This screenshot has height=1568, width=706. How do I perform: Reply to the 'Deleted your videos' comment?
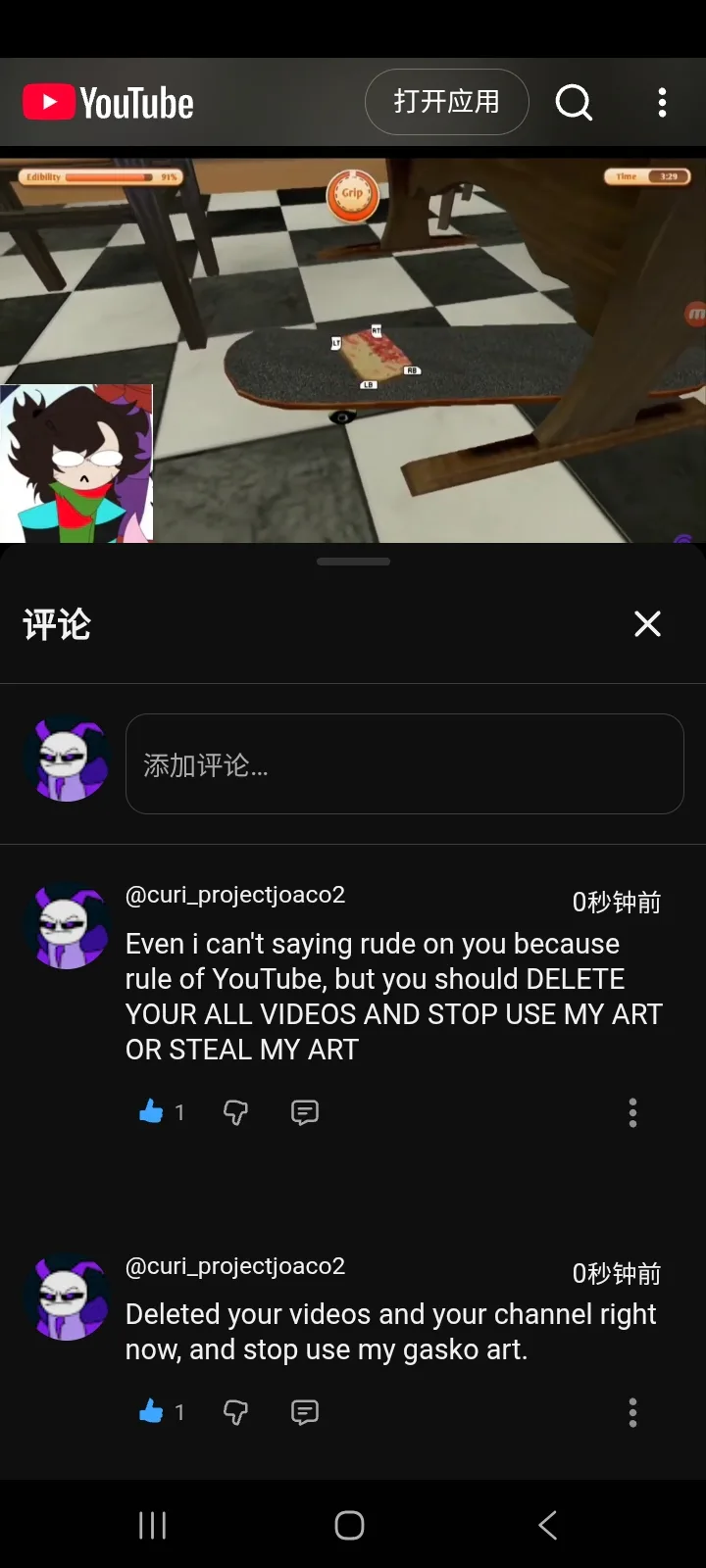tap(305, 1411)
